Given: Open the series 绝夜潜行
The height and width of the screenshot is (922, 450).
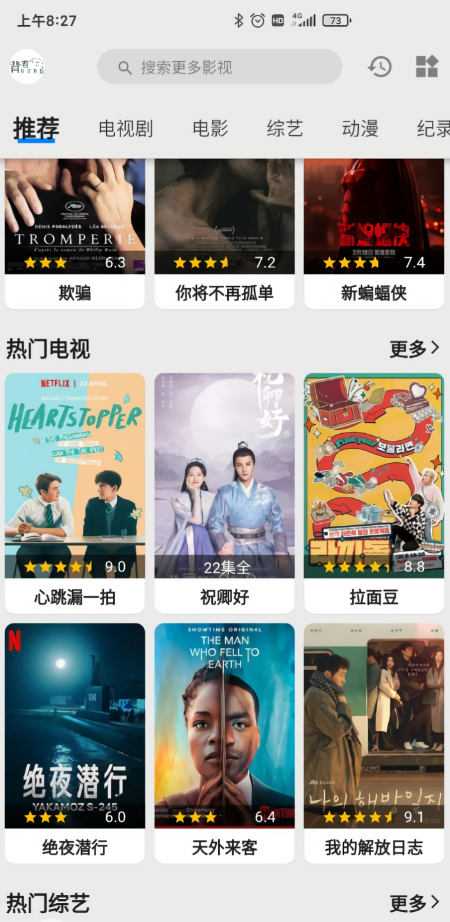Looking at the screenshot, I should pos(75,743).
